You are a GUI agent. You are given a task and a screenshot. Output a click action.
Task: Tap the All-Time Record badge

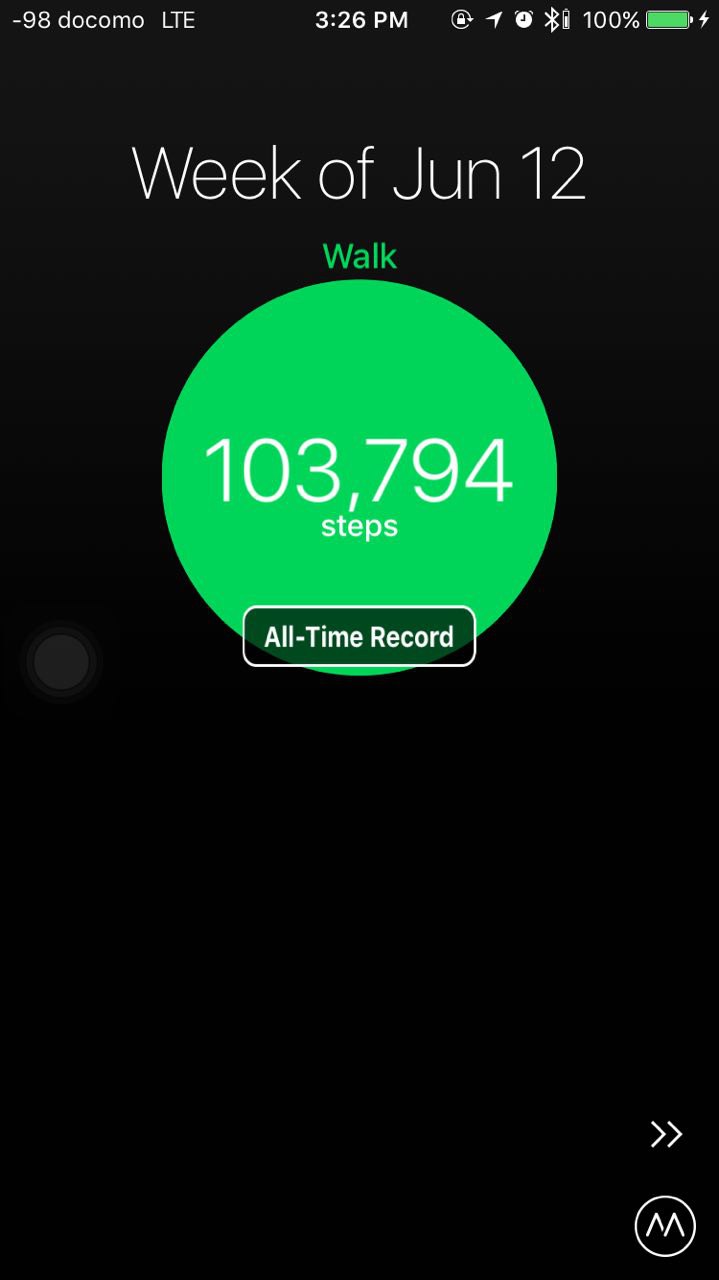[359, 637]
